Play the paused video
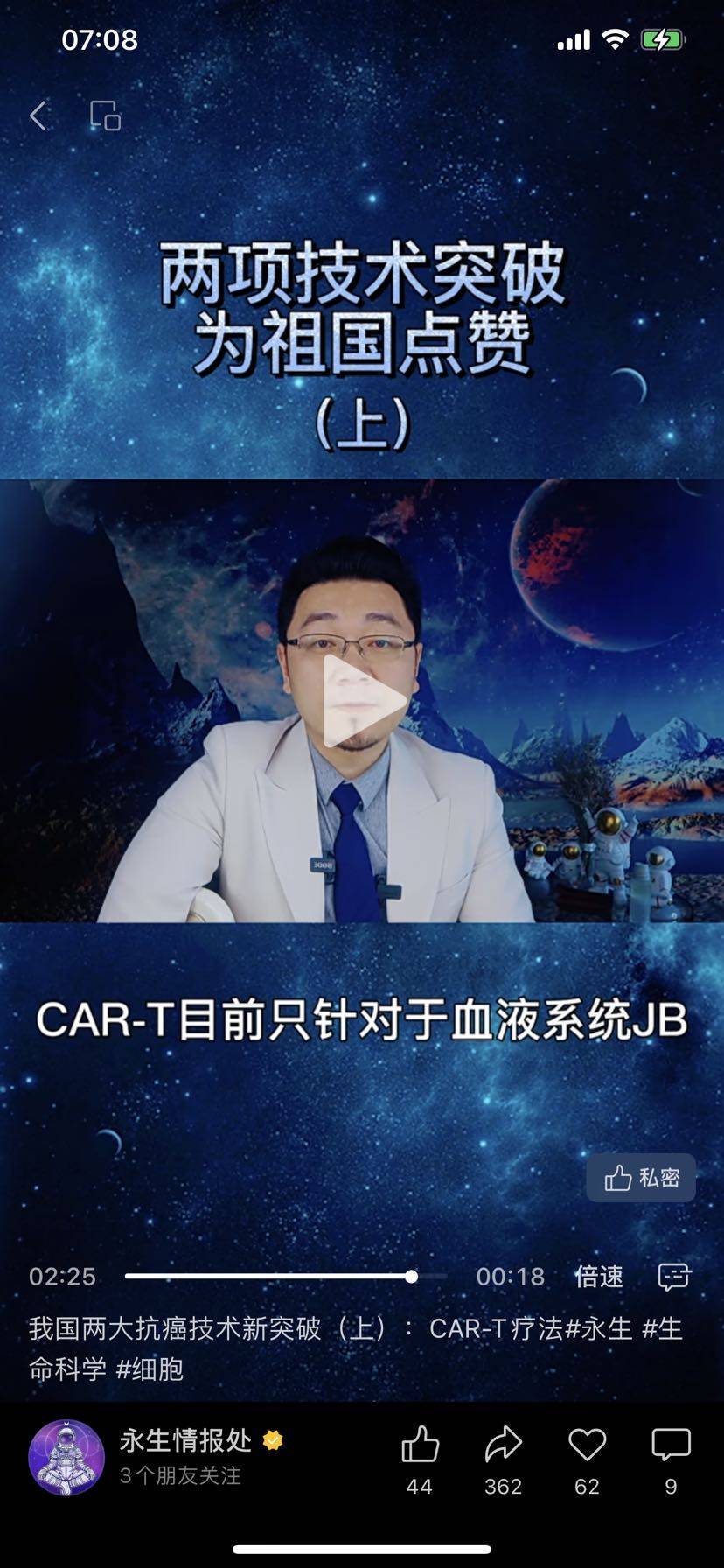Screen dimensions: 724x1568 tap(362, 702)
